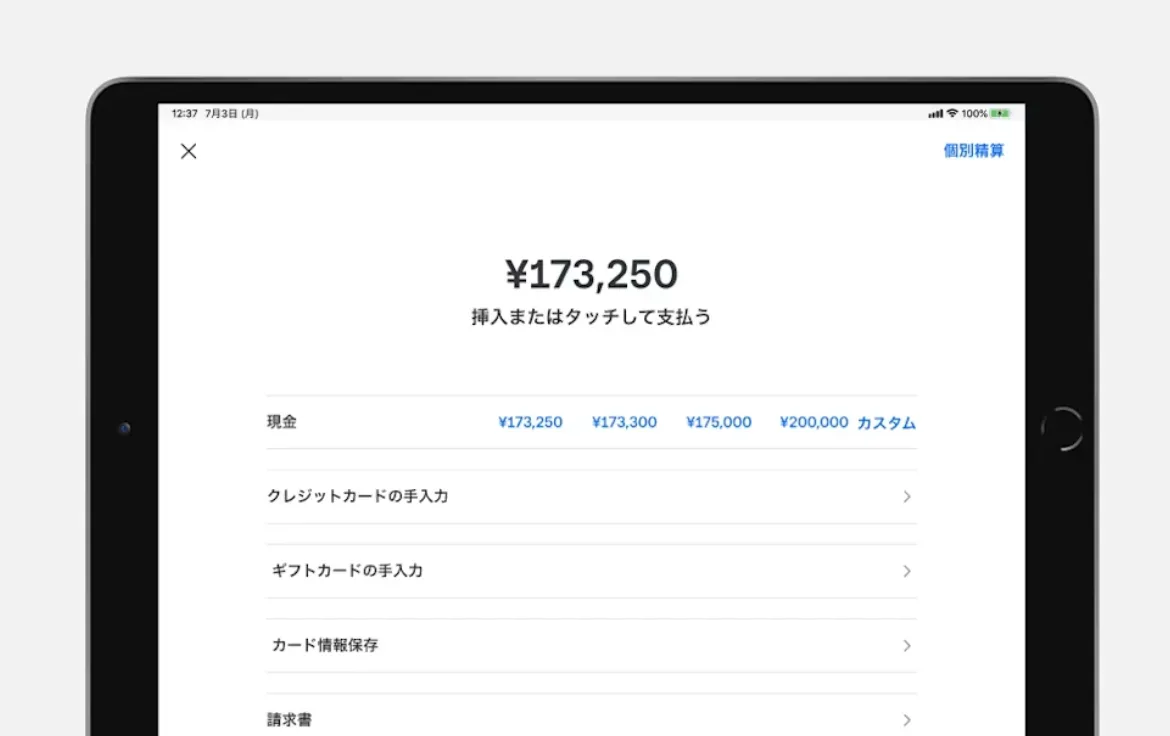The width and height of the screenshot is (1170, 736).
Task: Open ギフトカードの手入力 row
Action: click(x=590, y=571)
